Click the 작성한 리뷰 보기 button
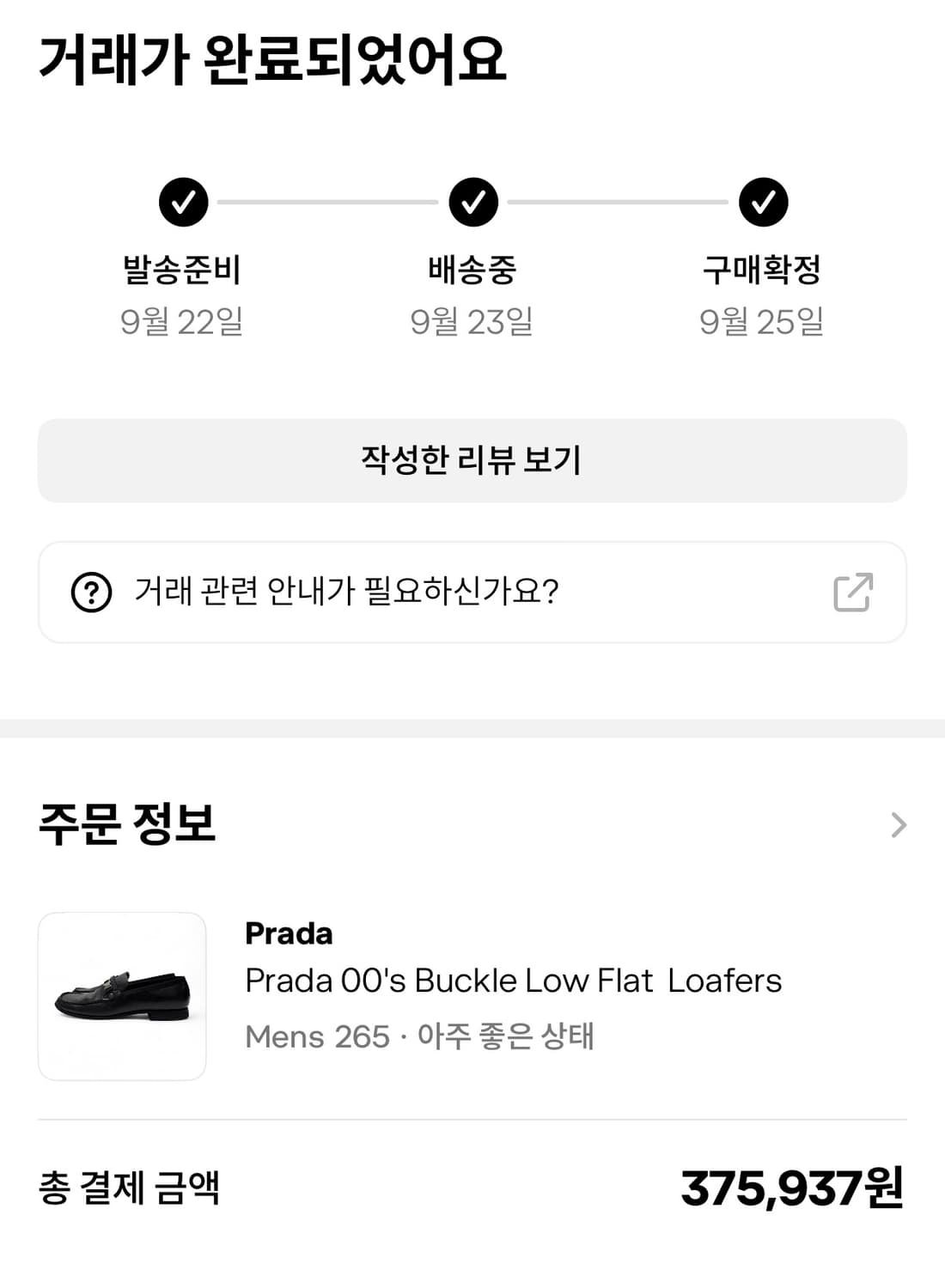 472,460
